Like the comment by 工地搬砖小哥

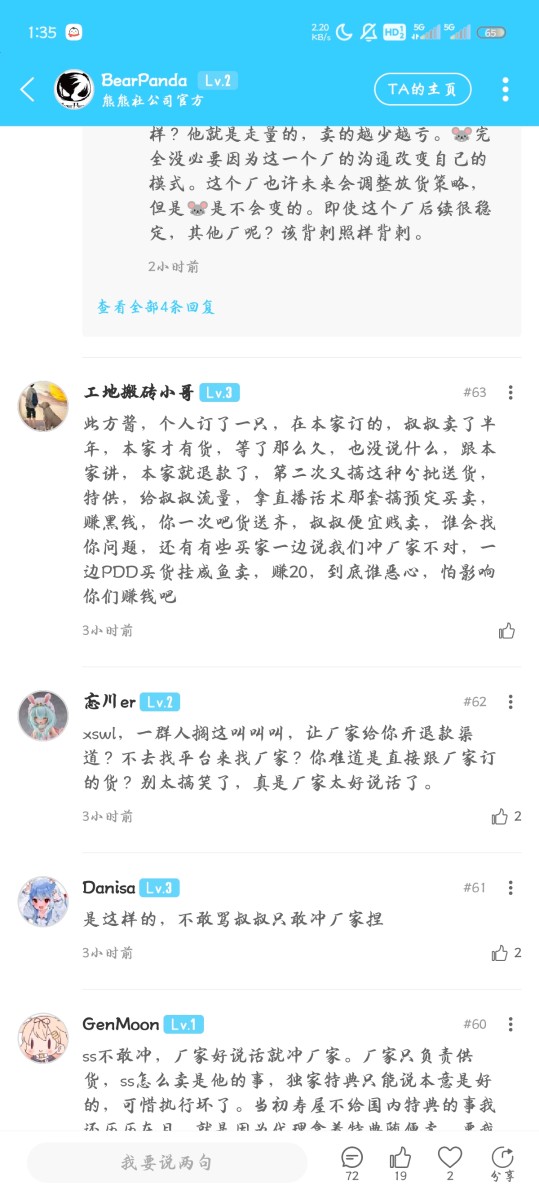click(507, 631)
